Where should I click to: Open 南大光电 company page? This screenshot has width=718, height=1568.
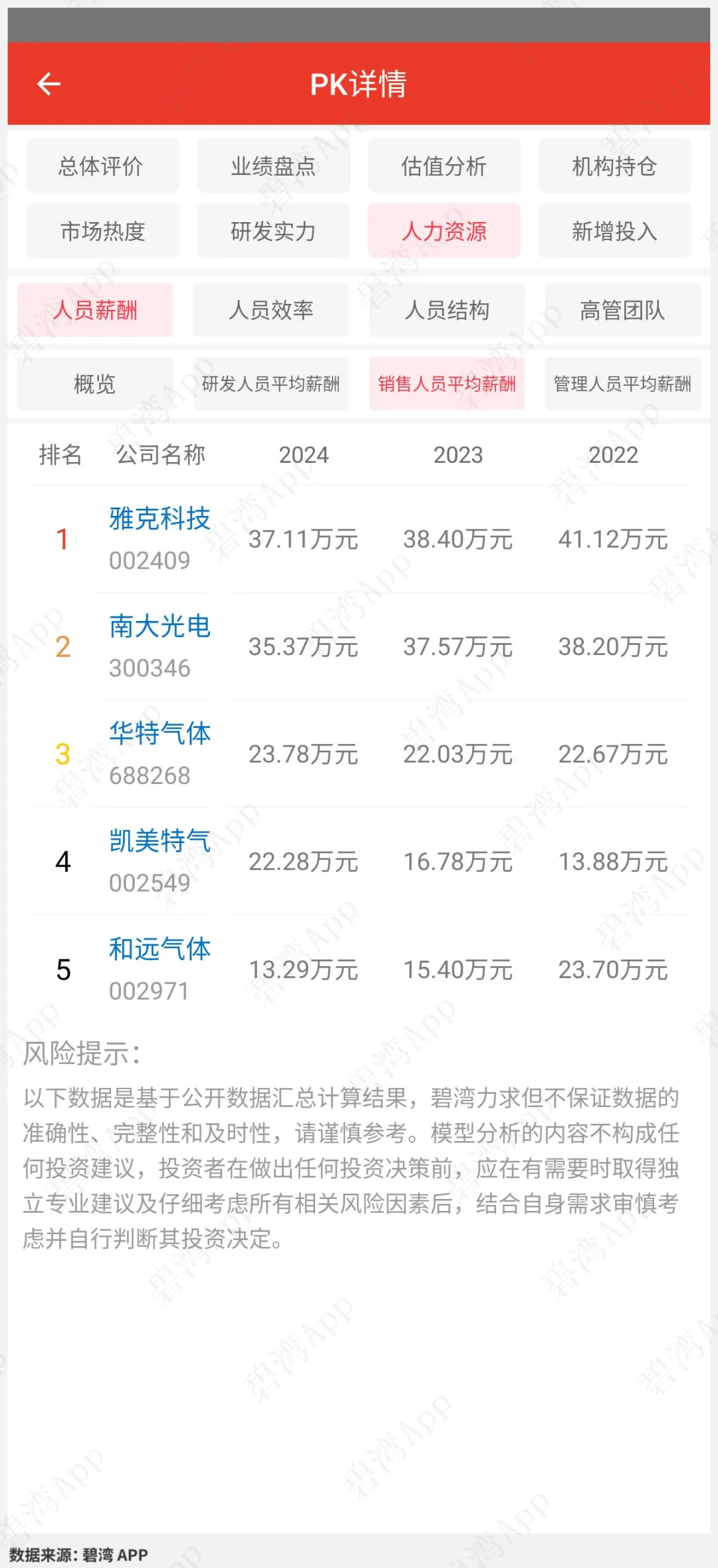tap(160, 626)
